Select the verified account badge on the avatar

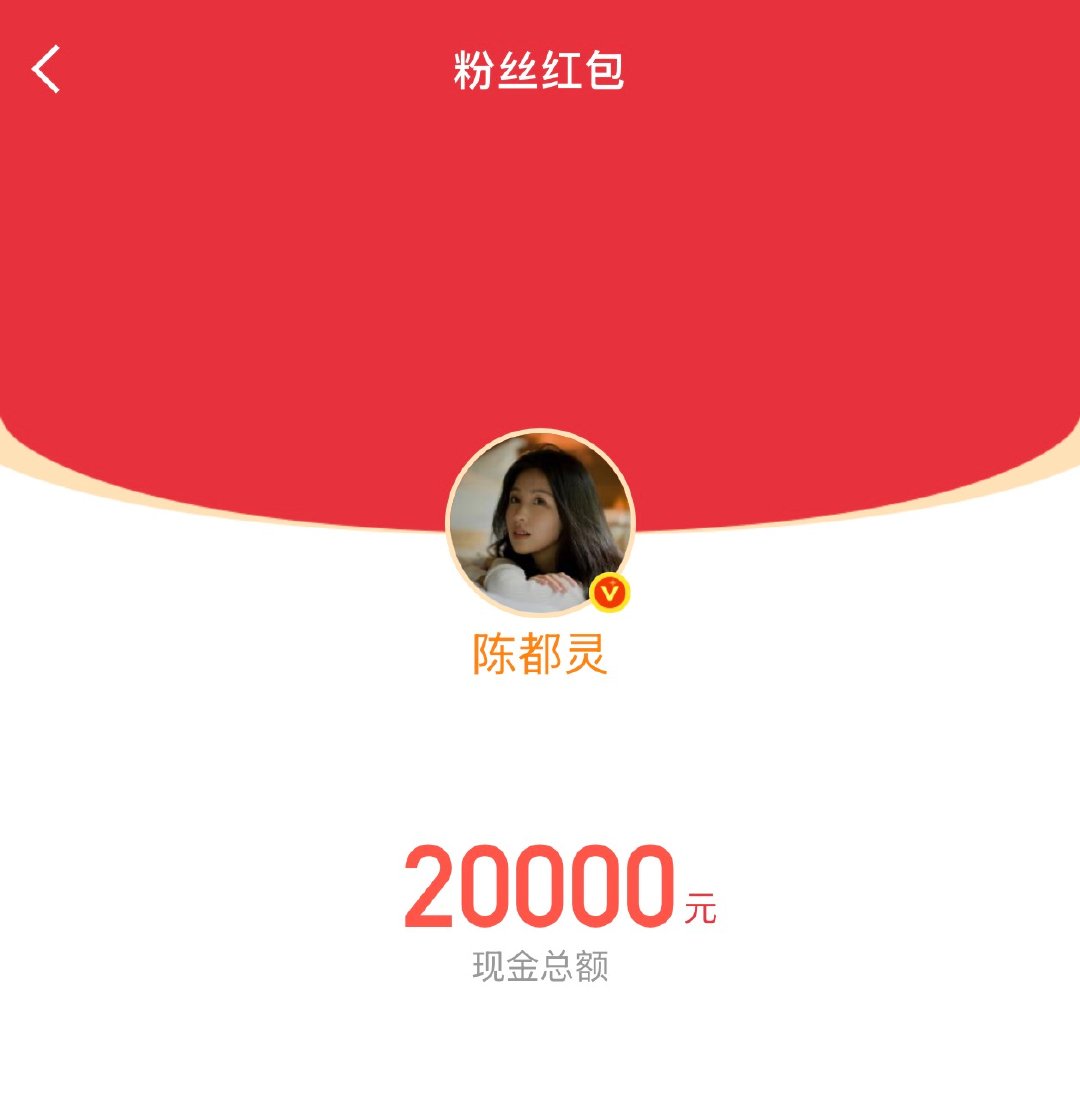pyautogui.click(x=612, y=592)
